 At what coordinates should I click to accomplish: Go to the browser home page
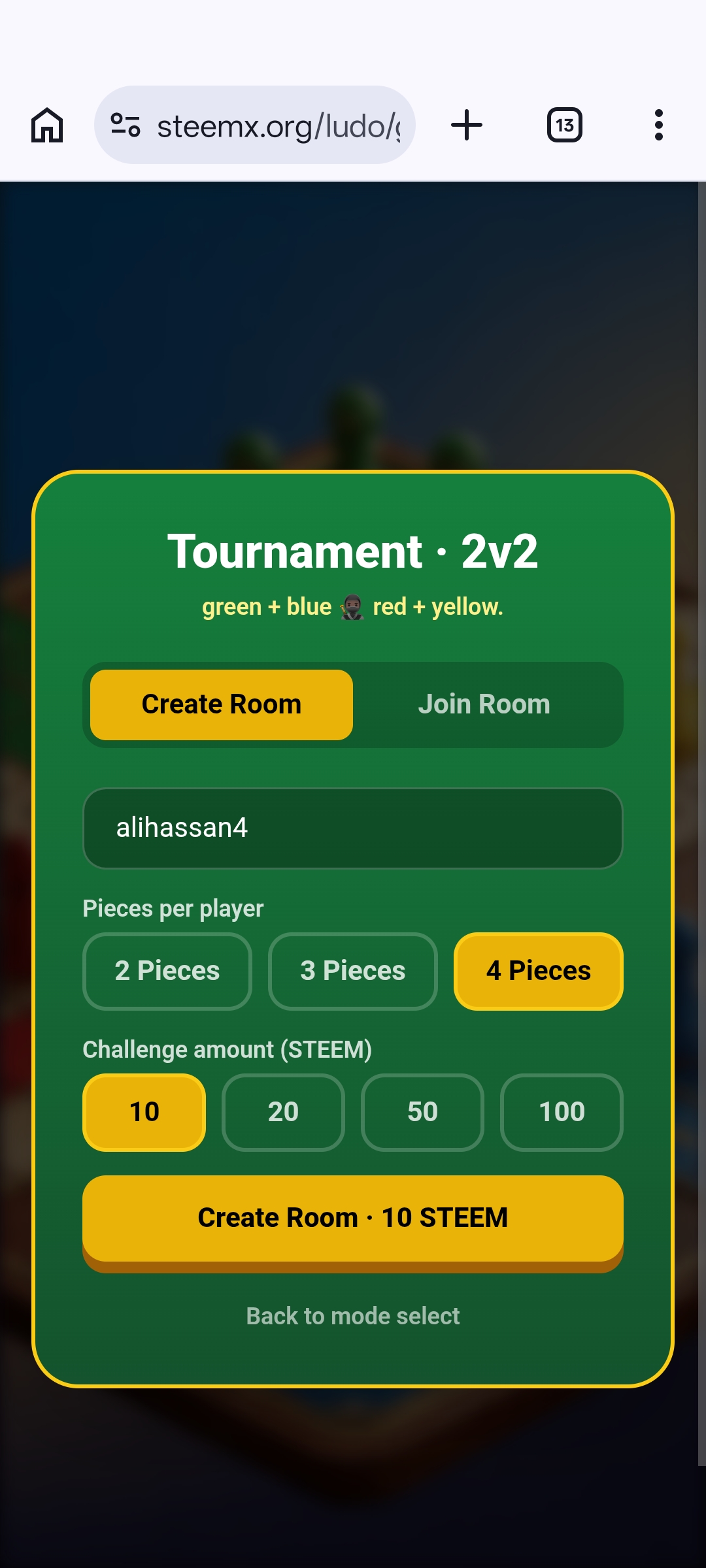47,125
